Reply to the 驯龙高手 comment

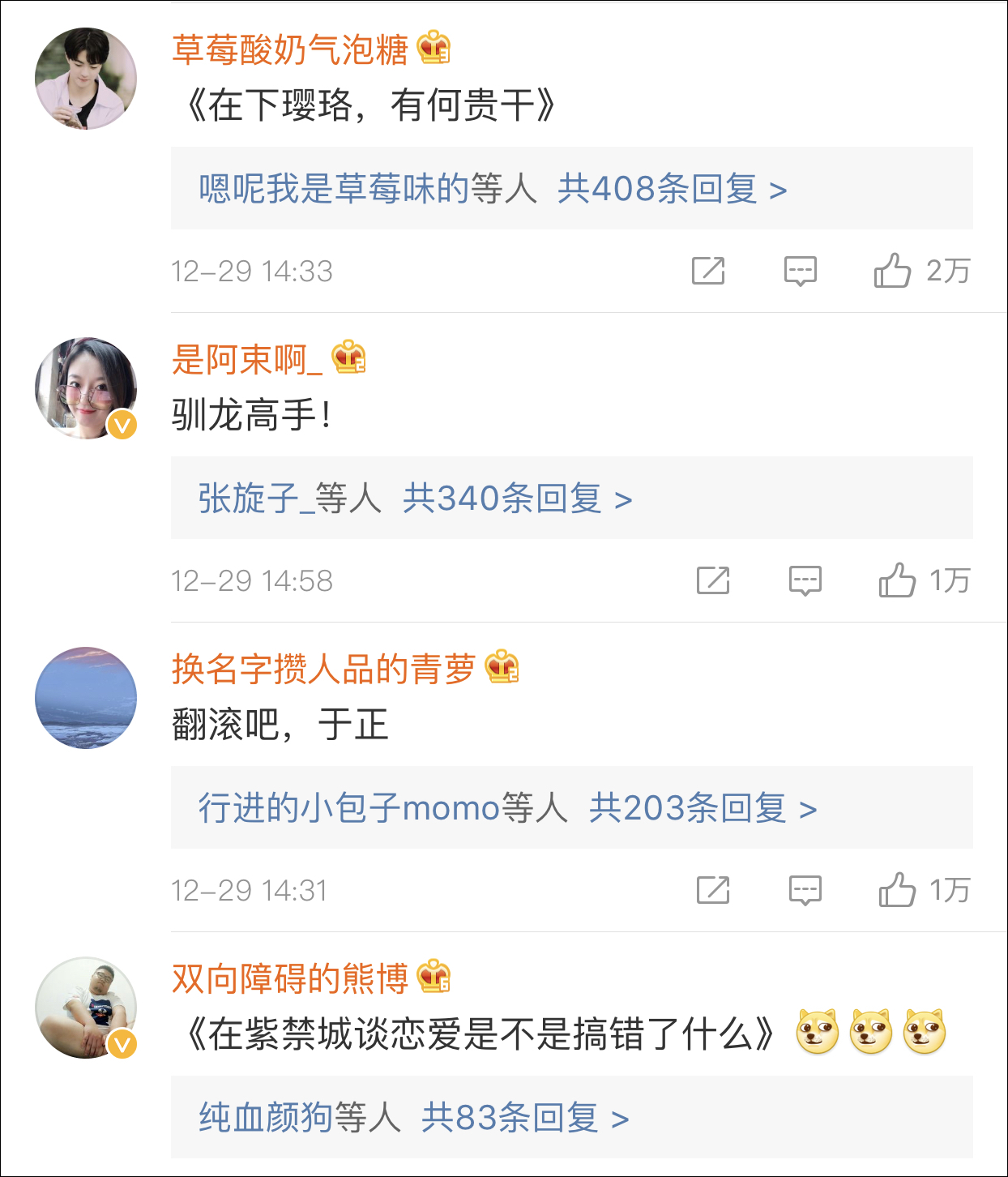tap(805, 580)
